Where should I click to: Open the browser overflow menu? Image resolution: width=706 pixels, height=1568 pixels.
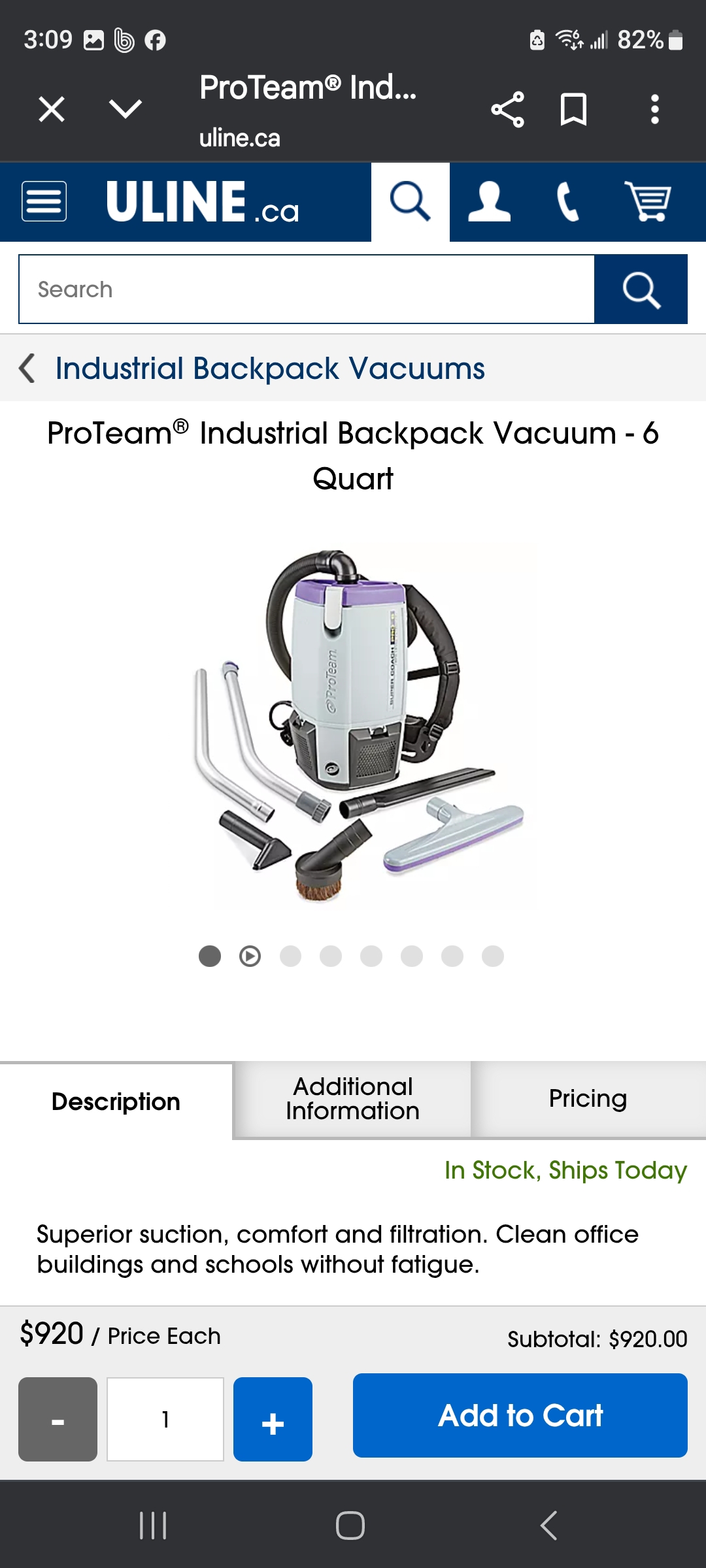pos(654,109)
